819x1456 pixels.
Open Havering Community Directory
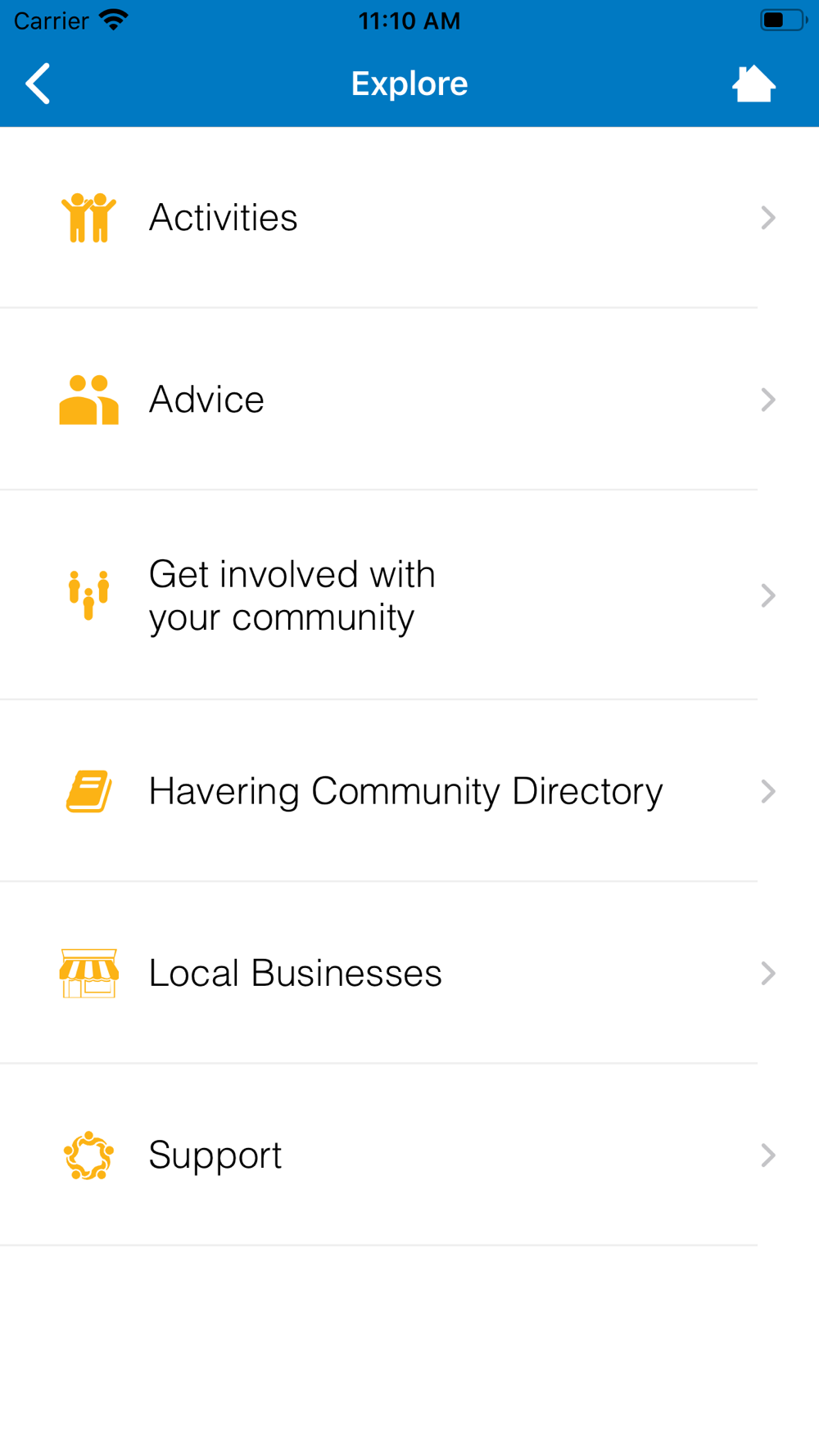[409, 791]
